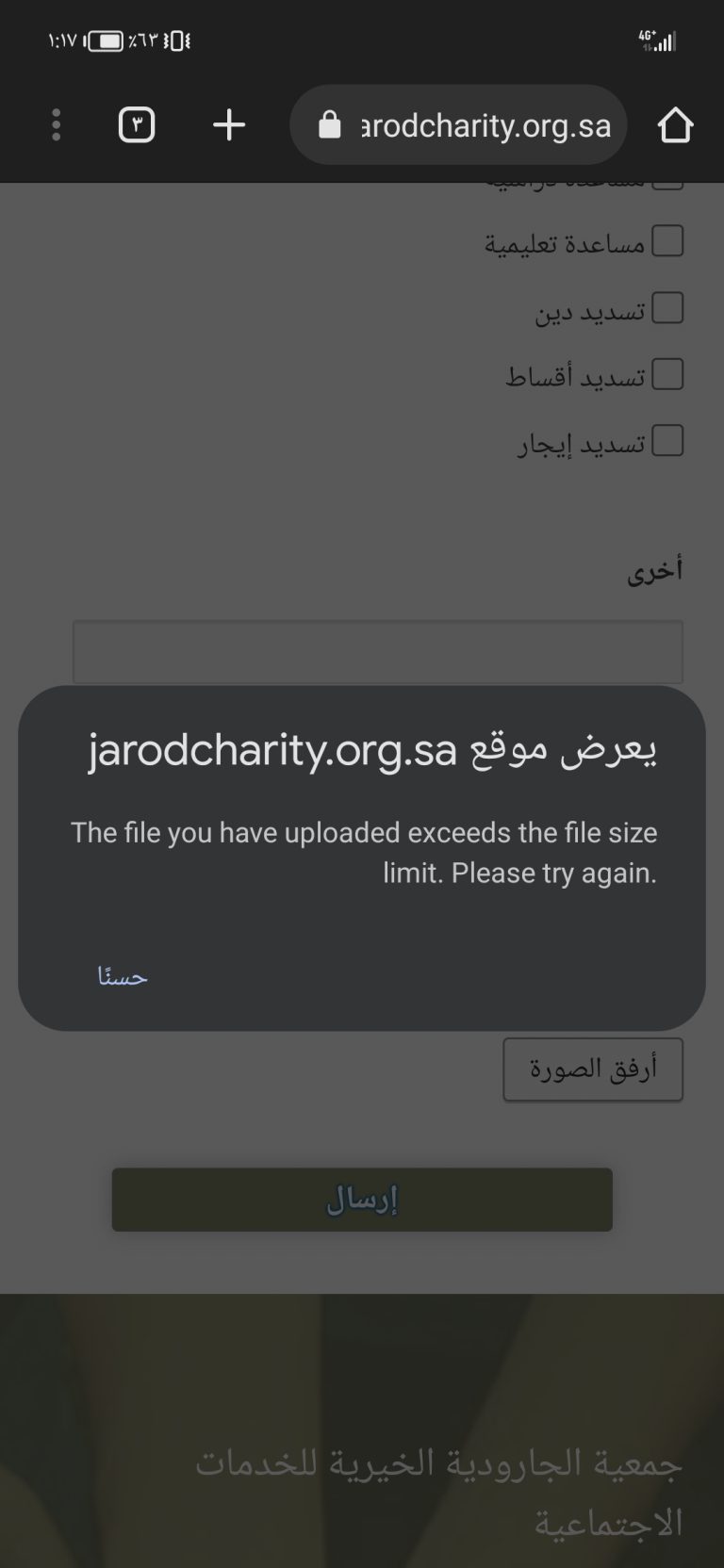Dismiss the alert by tapping حسنًا
Image resolution: width=724 pixels, height=1568 pixels.
tap(123, 976)
